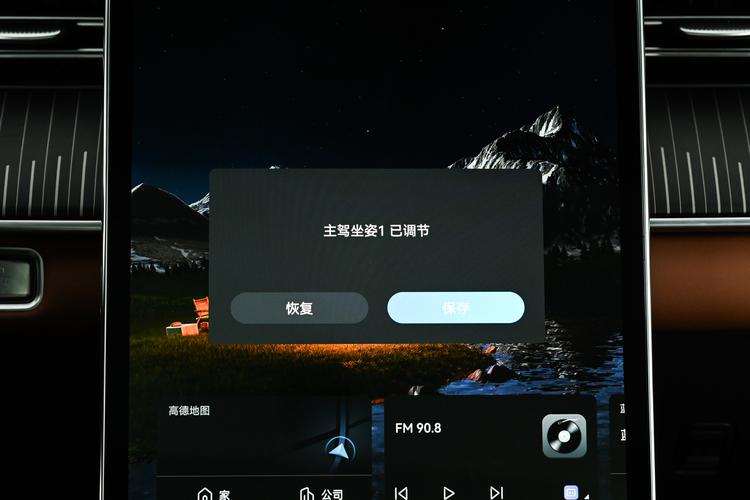Screen dimensions: 750x500
Task: Play the FM 90.8 radio
Action: (x=448, y=492)
